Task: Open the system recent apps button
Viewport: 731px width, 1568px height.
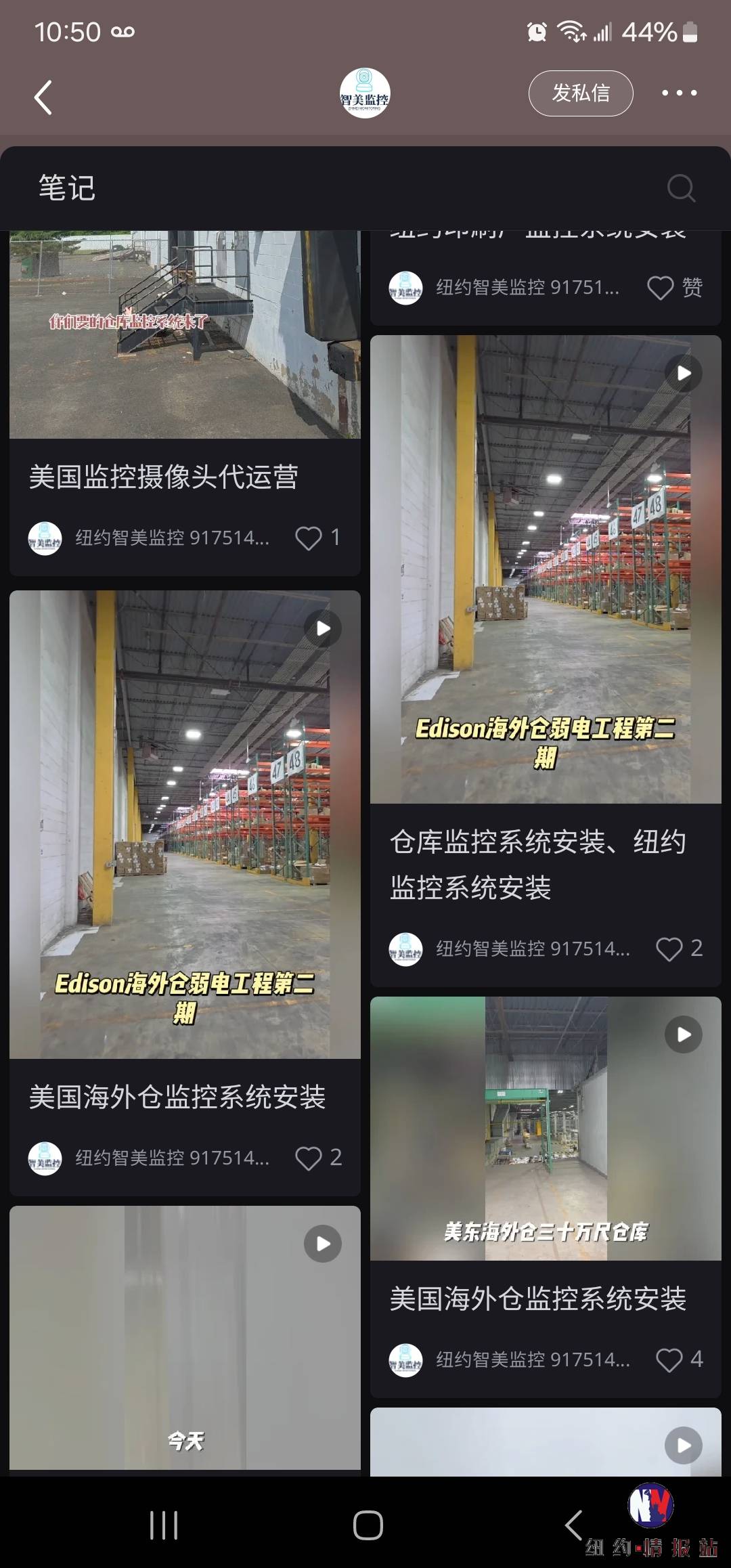Action: tap(164, 1525)
